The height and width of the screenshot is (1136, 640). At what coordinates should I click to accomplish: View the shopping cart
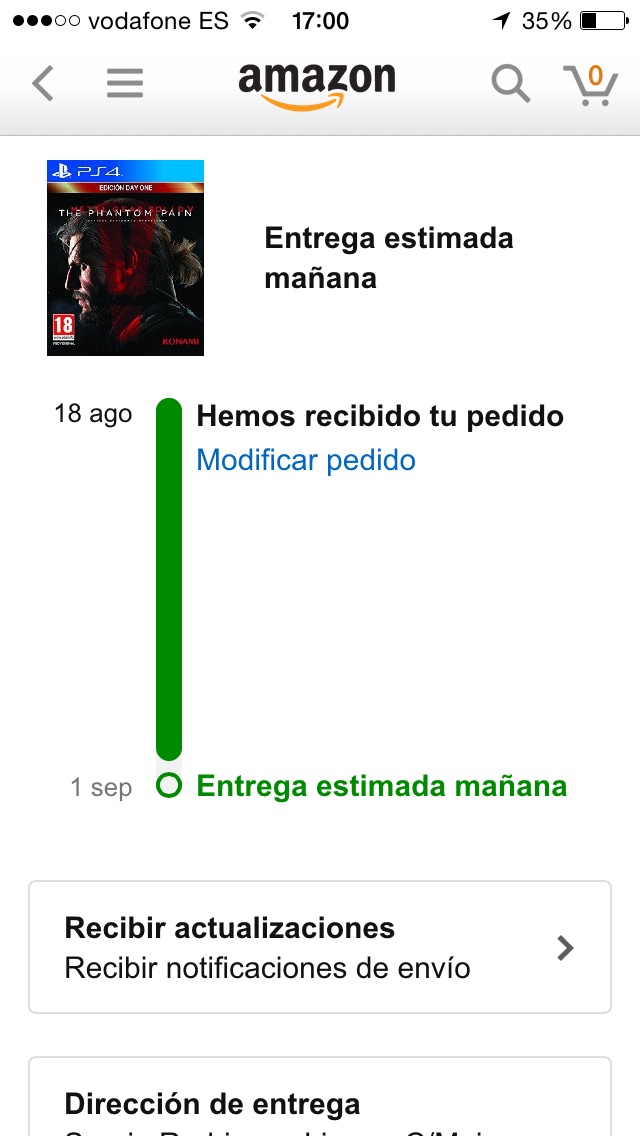[x=589, y=85]
